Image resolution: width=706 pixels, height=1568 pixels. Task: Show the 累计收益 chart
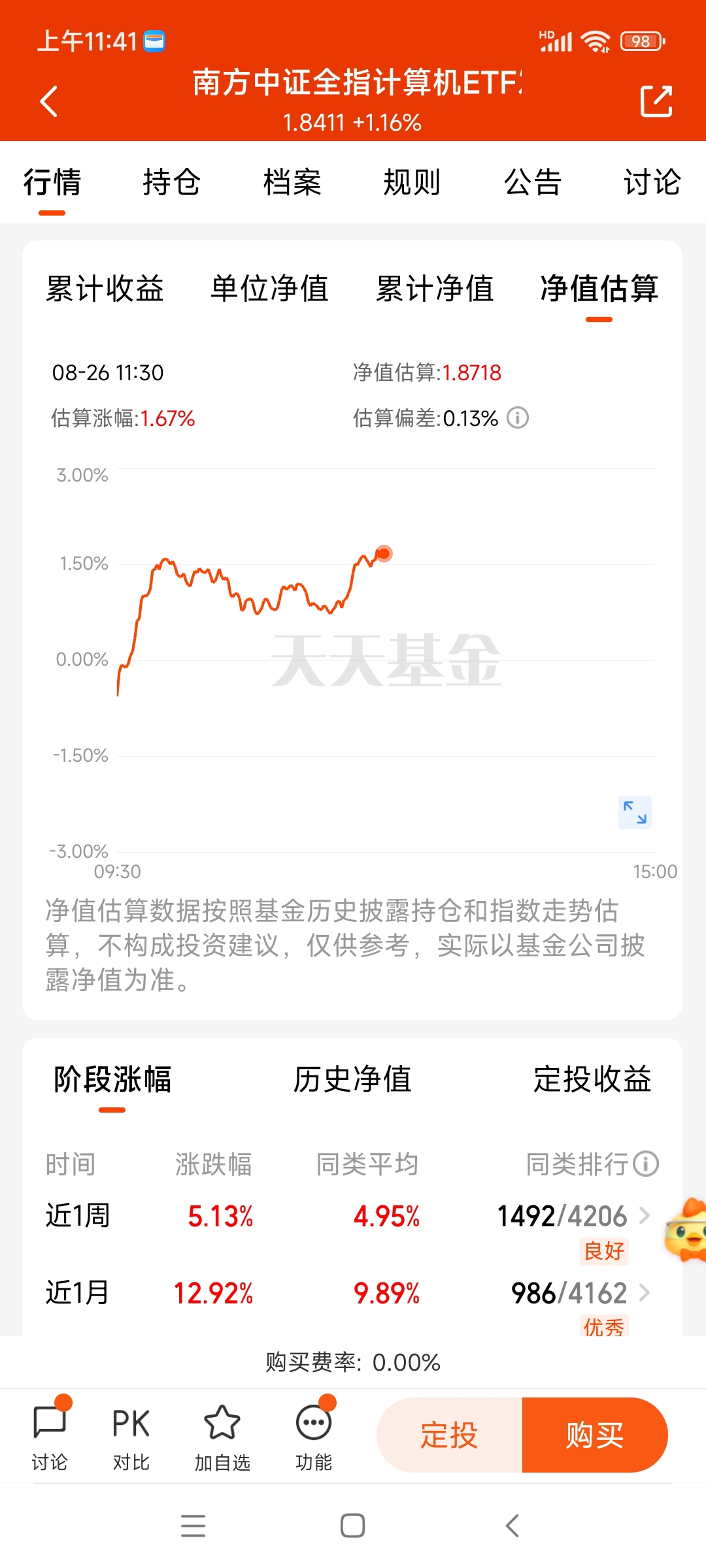[x=105, y=289]
